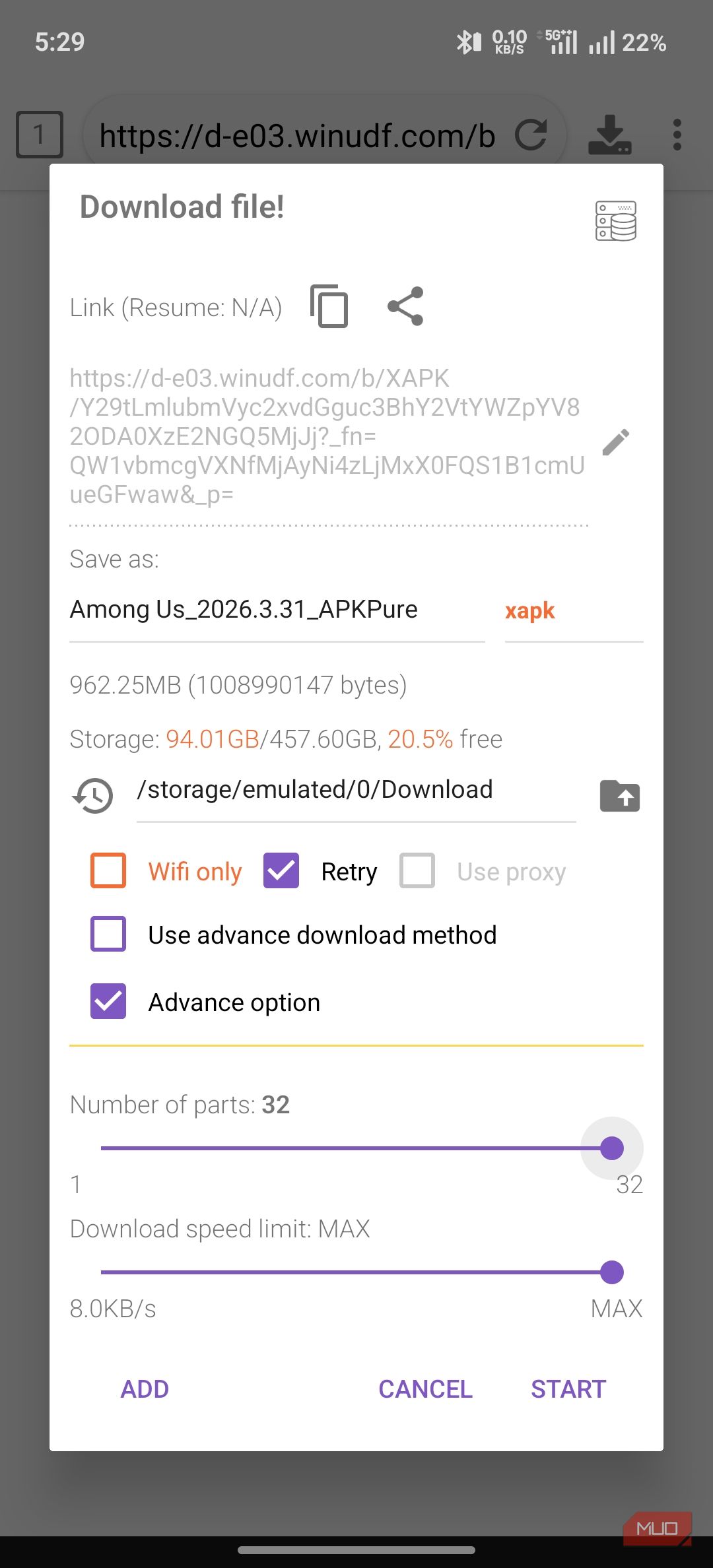Copy the download link

point(329,306)
